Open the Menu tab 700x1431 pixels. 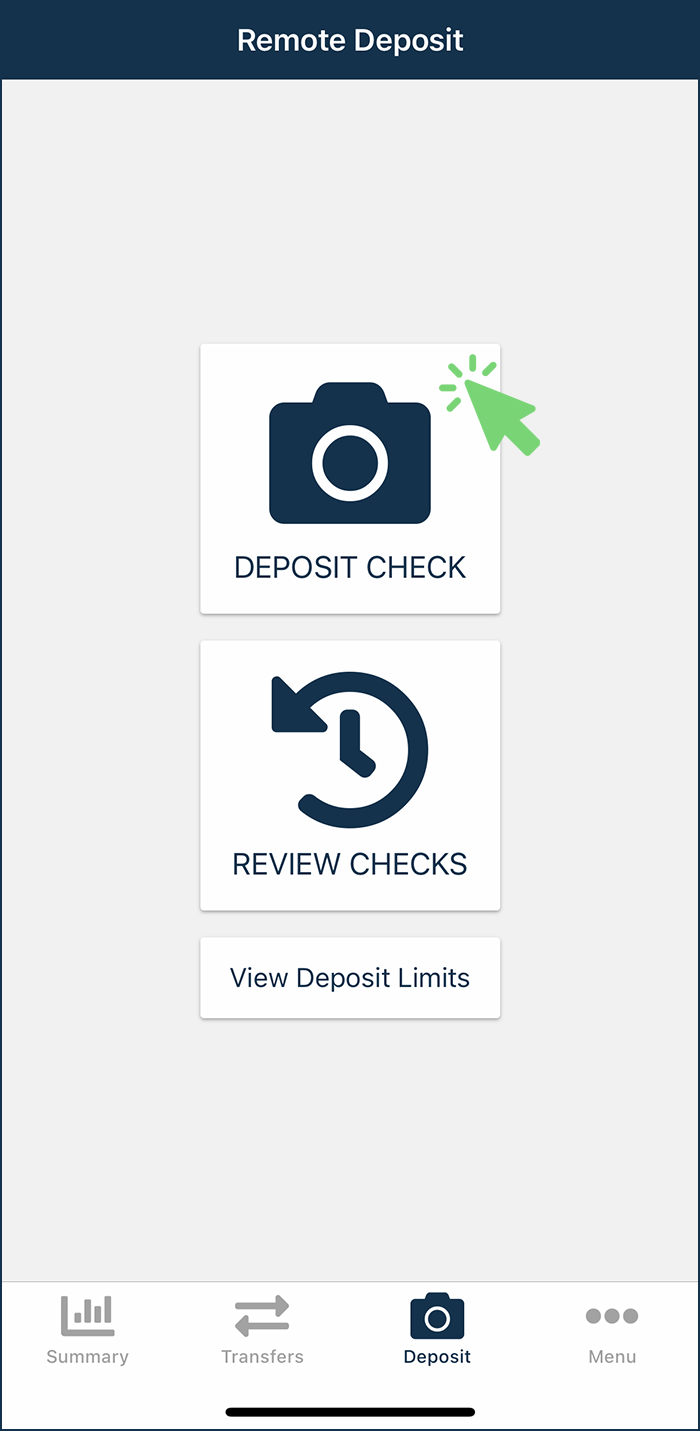coord(612,1330)
